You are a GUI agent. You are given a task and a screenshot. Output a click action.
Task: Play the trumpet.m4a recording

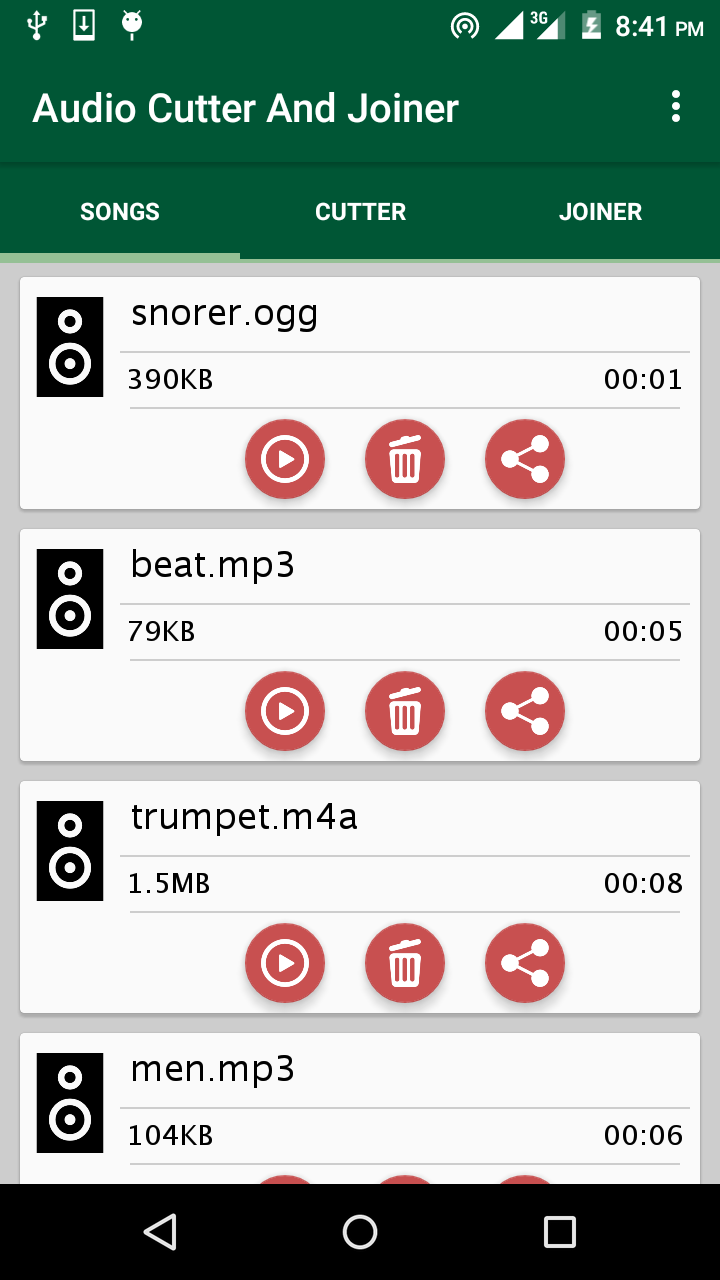coord(285,963)
